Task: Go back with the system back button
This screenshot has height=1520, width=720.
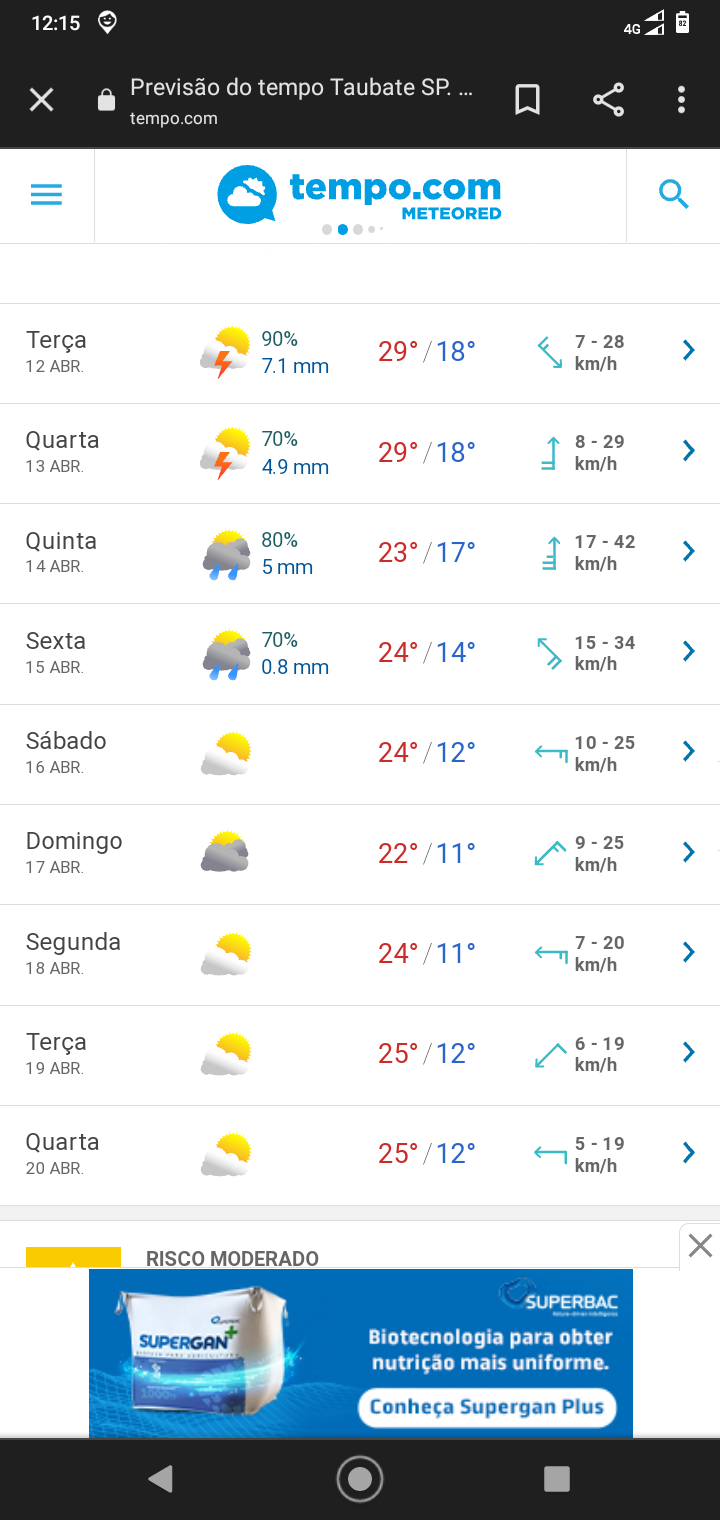Action: 160,1479
